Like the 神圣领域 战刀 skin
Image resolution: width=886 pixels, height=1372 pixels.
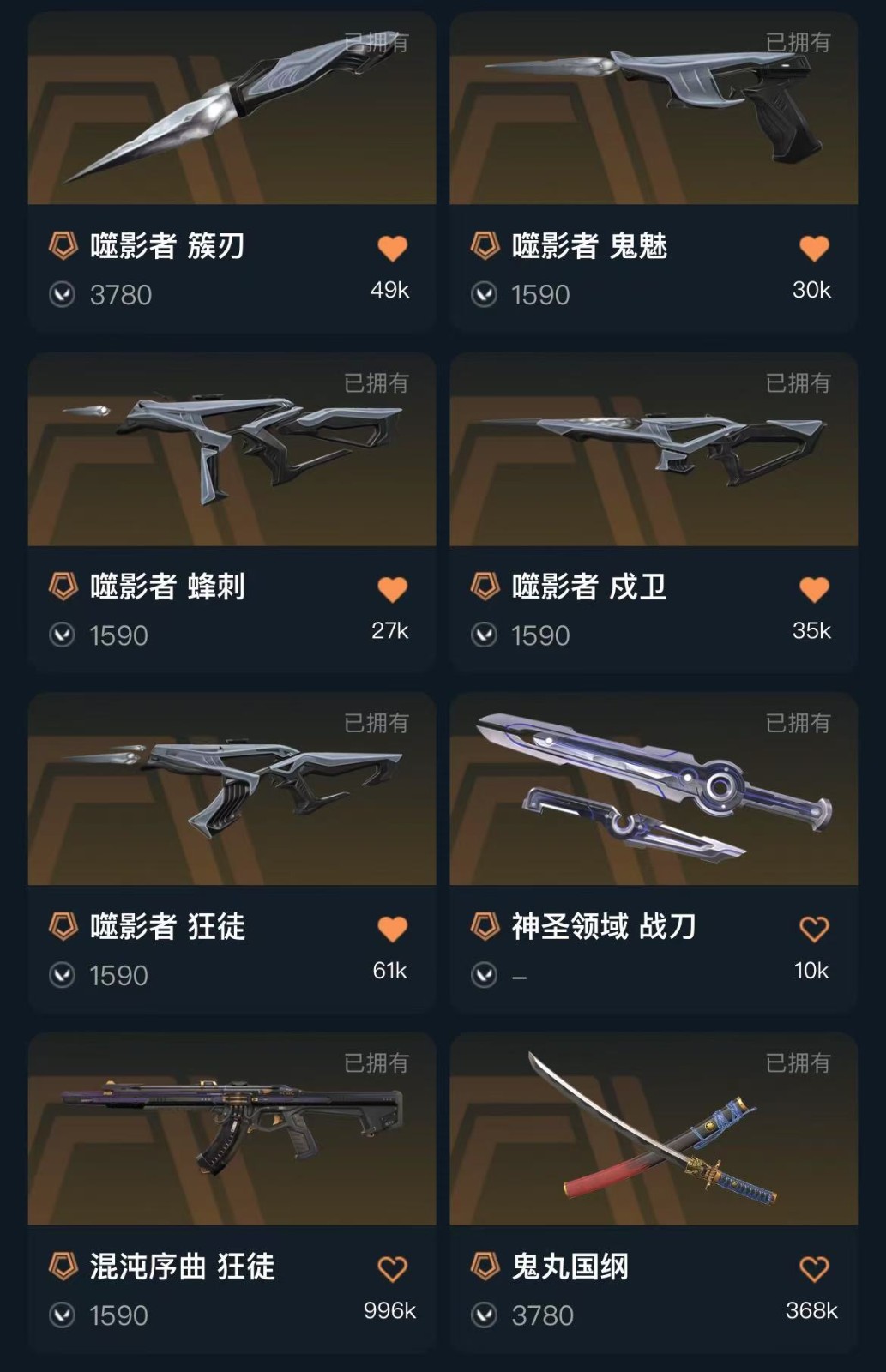[x=814, y=929]
